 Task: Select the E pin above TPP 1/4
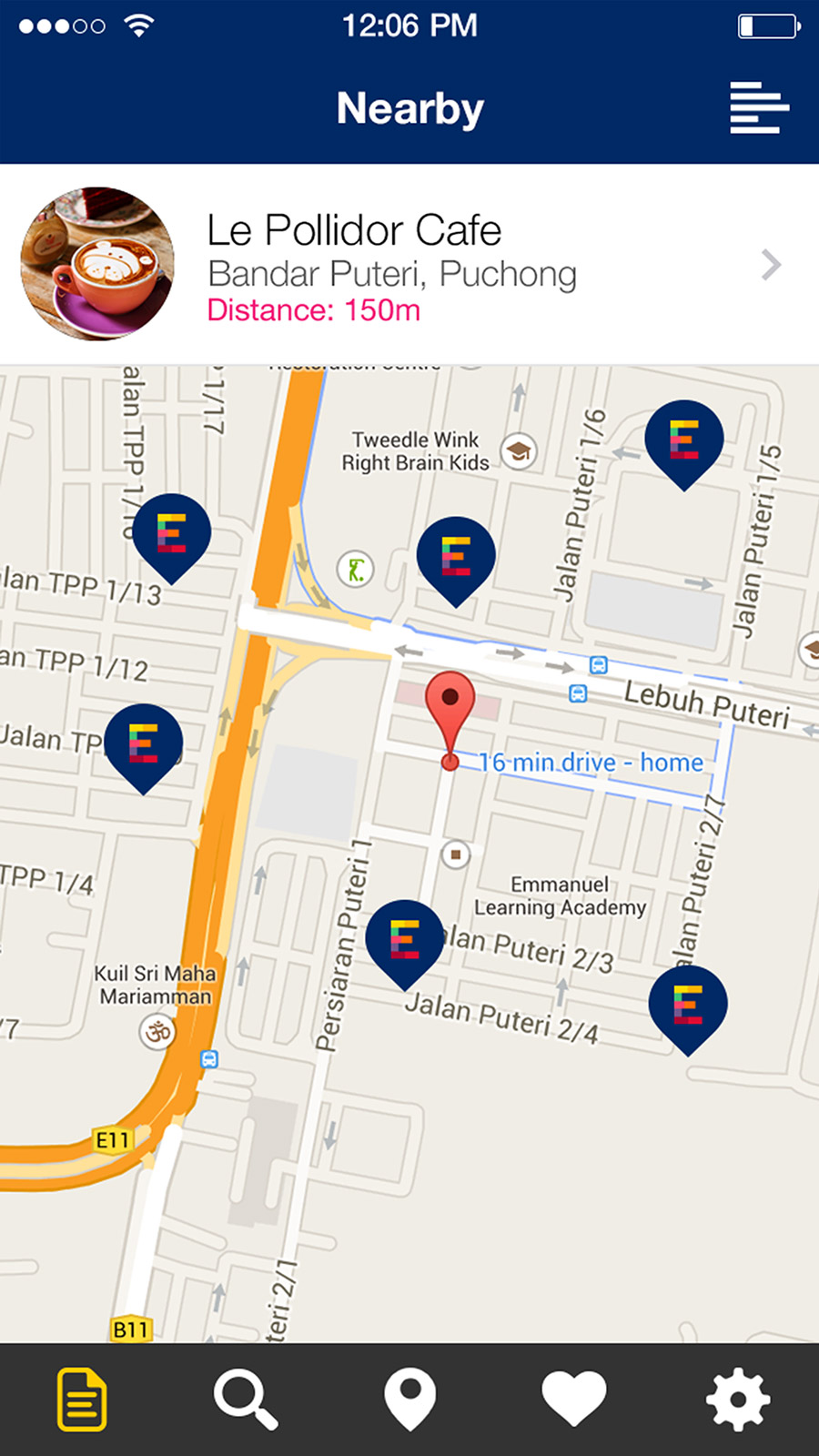pos(144,743)
